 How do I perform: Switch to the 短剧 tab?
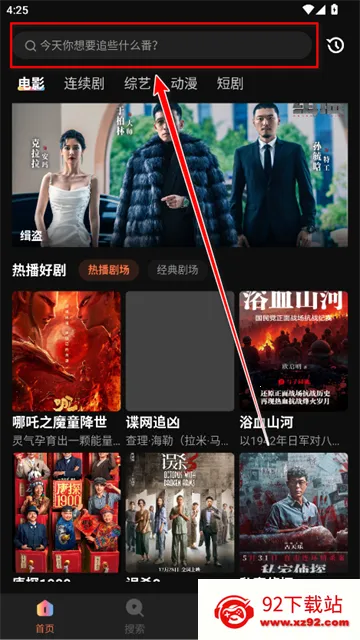tap(230, 84)
